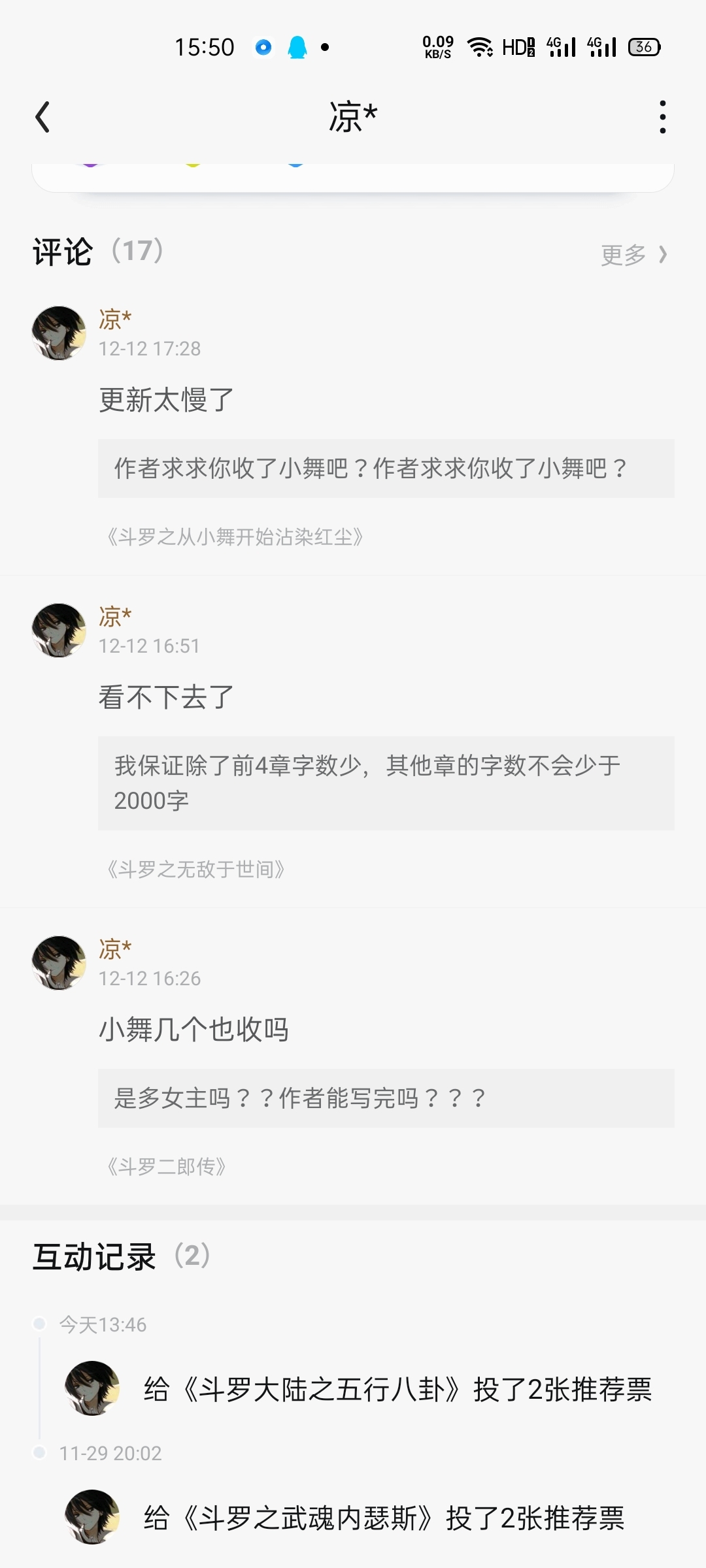706x1568 pixels.
Task: Tap 更多 to see all comments
Action: (633, 254)
